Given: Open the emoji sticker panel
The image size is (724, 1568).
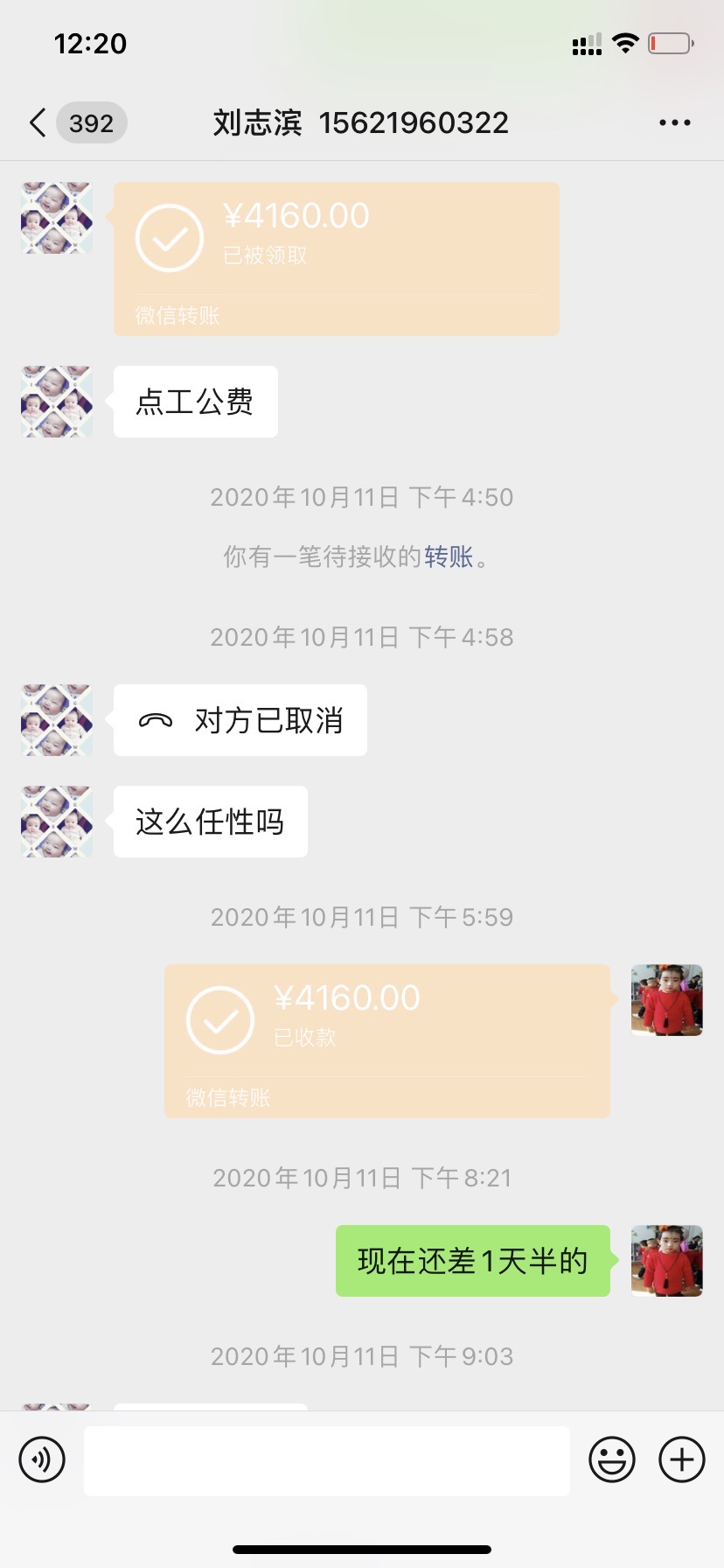Looking at the screenshot, I should pyautogui.click(x=612, y=1459).
